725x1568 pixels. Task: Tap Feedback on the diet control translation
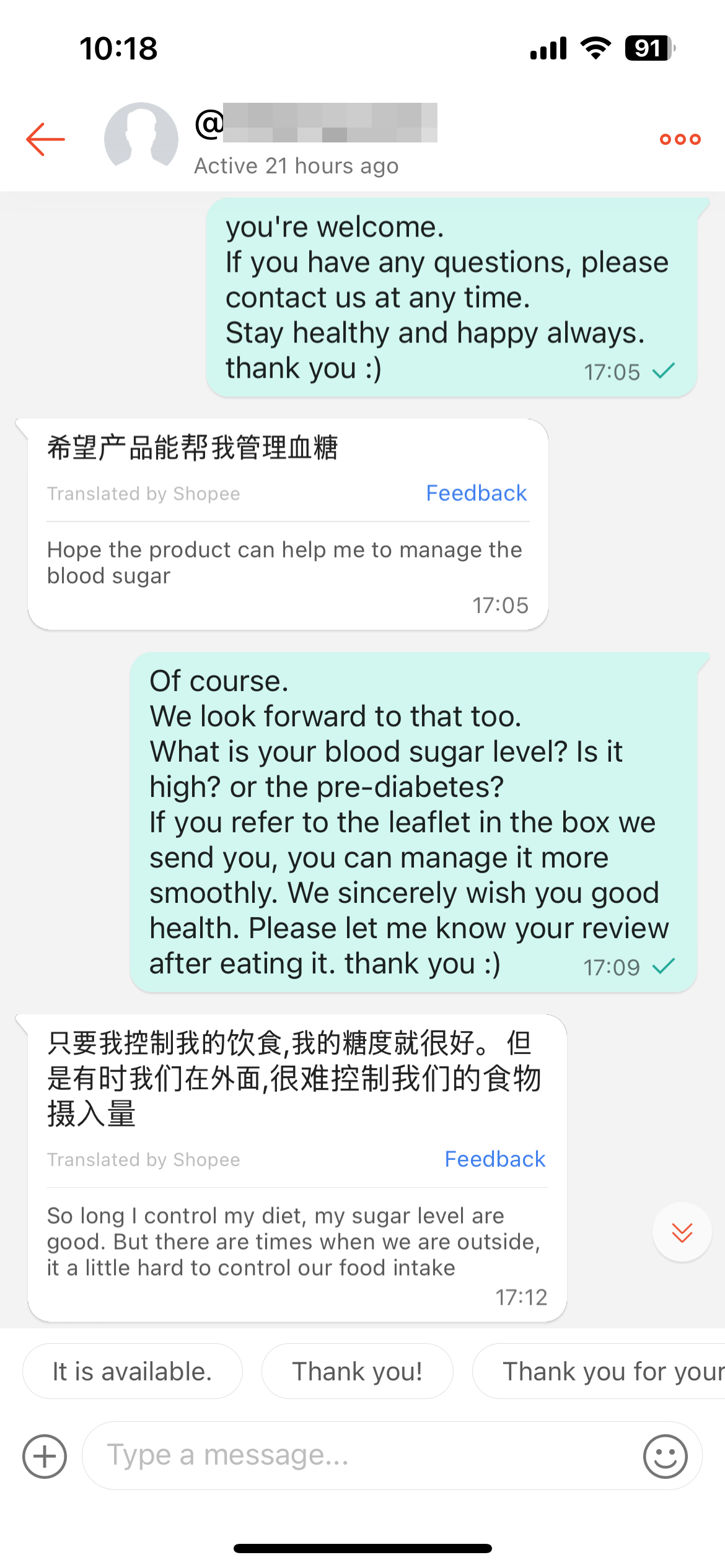pyautogui.click(x=494, y=1159)
